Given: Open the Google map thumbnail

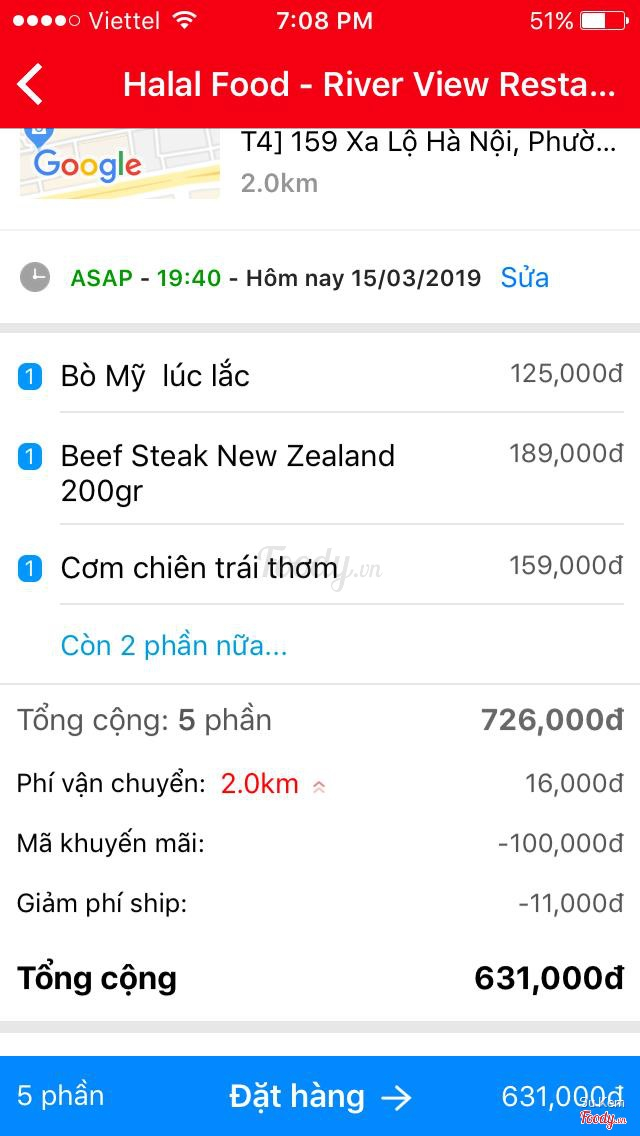Looking at the screenshot, I should click(x=119, y=164).
